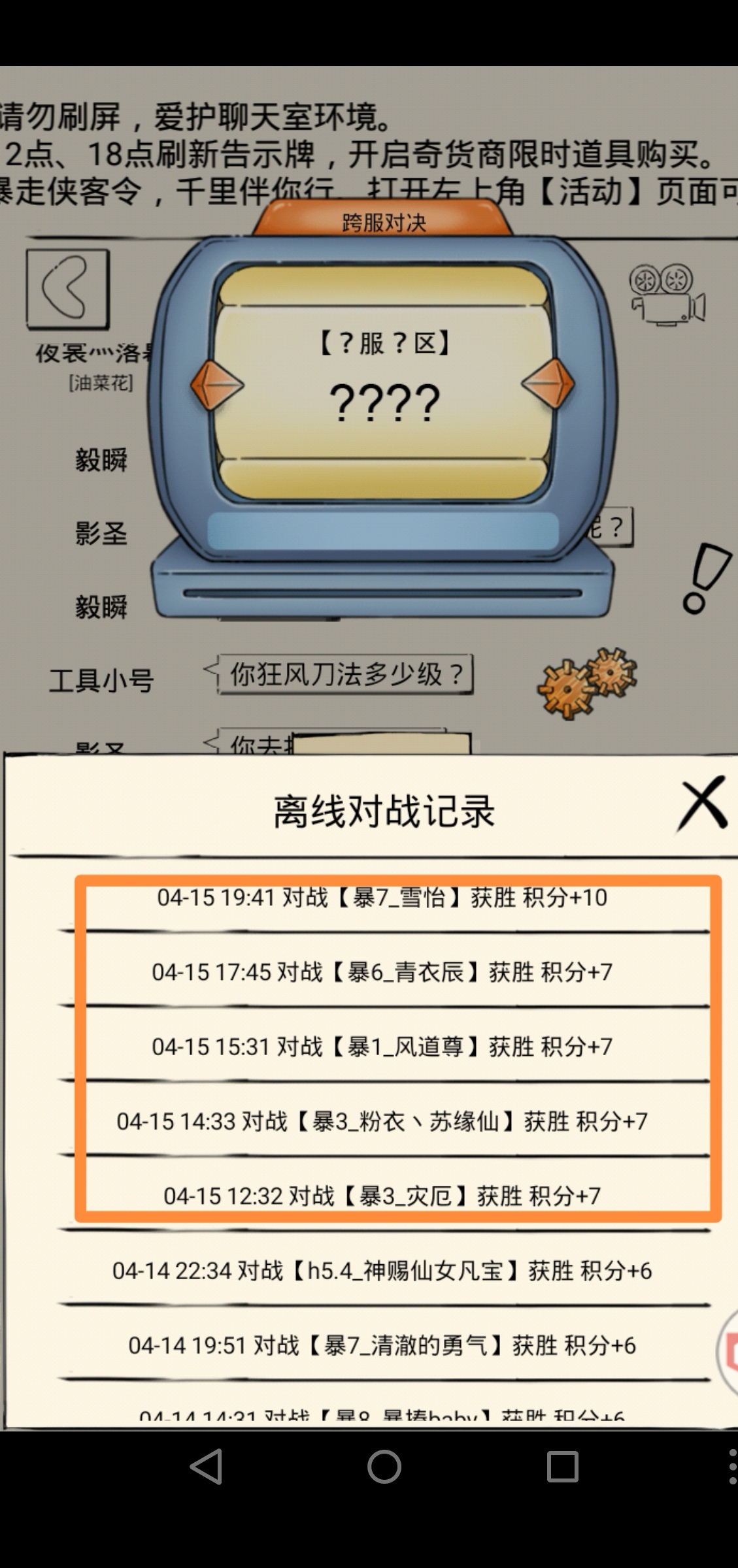This screenshot has width=738, height=1568.
Task: Go back with the system back button
Action: click(x=206, y=1467)
